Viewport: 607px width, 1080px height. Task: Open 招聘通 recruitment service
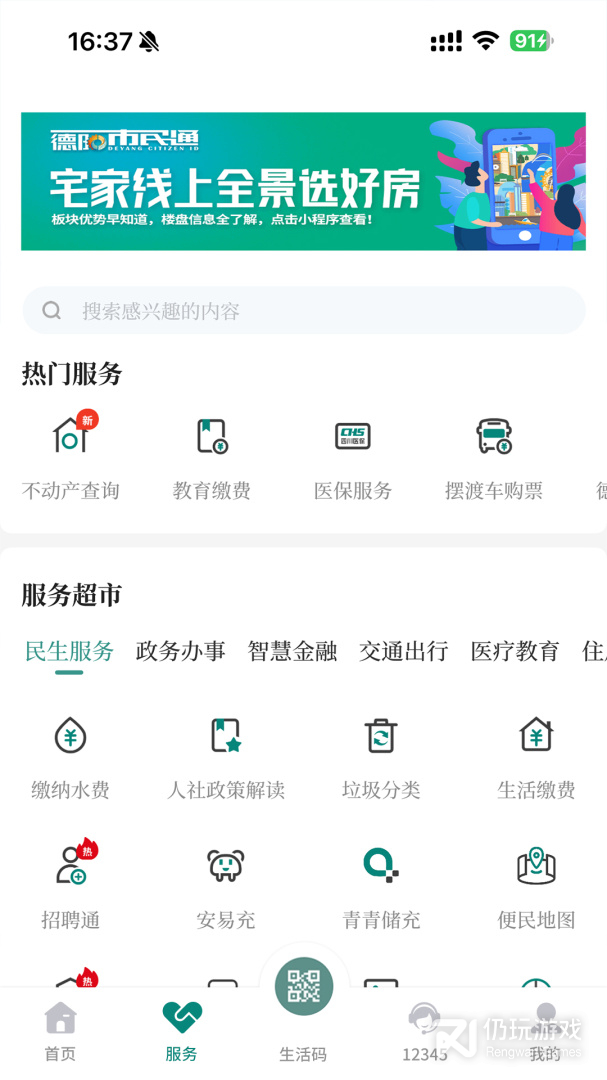pos(70,885)
